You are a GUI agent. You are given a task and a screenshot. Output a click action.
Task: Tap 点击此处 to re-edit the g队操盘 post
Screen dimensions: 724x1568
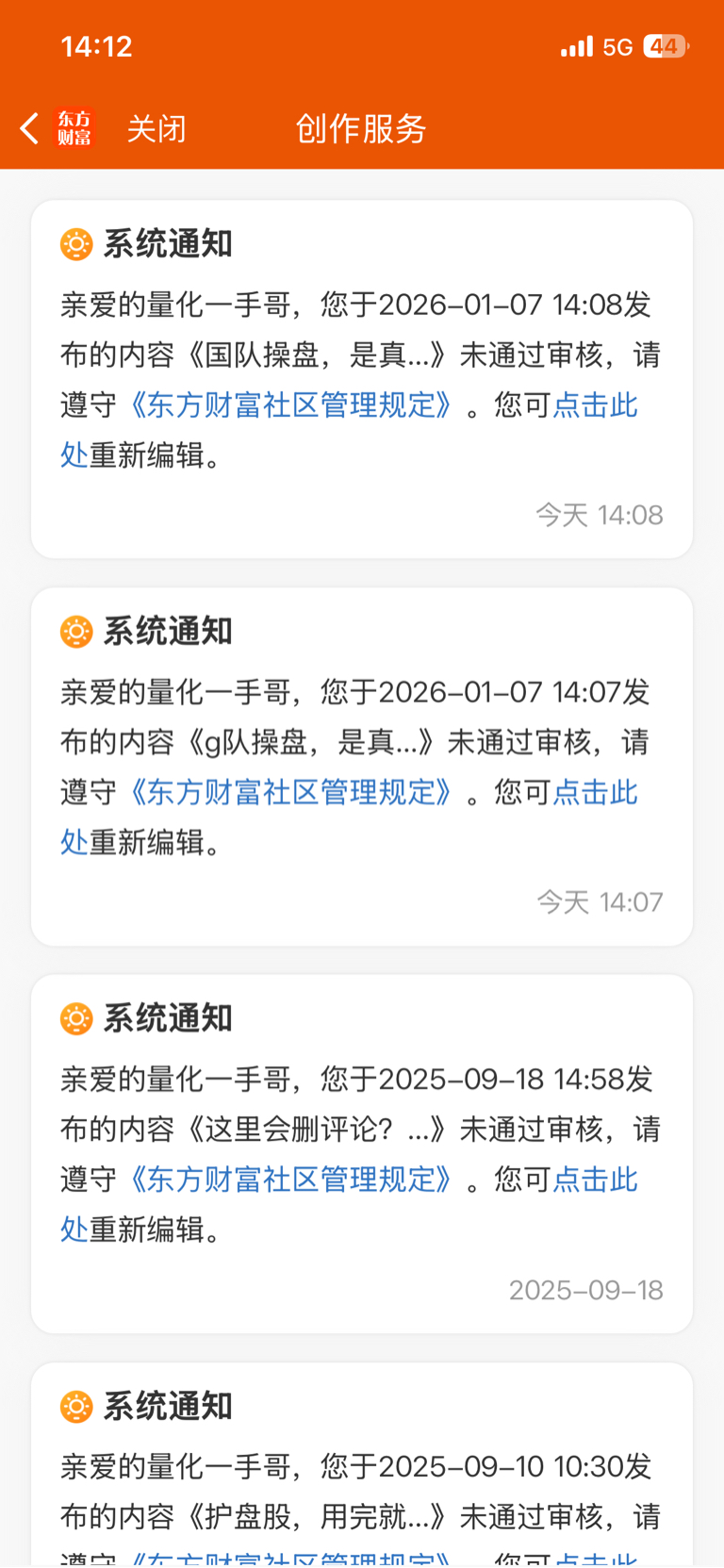point(595,792)
